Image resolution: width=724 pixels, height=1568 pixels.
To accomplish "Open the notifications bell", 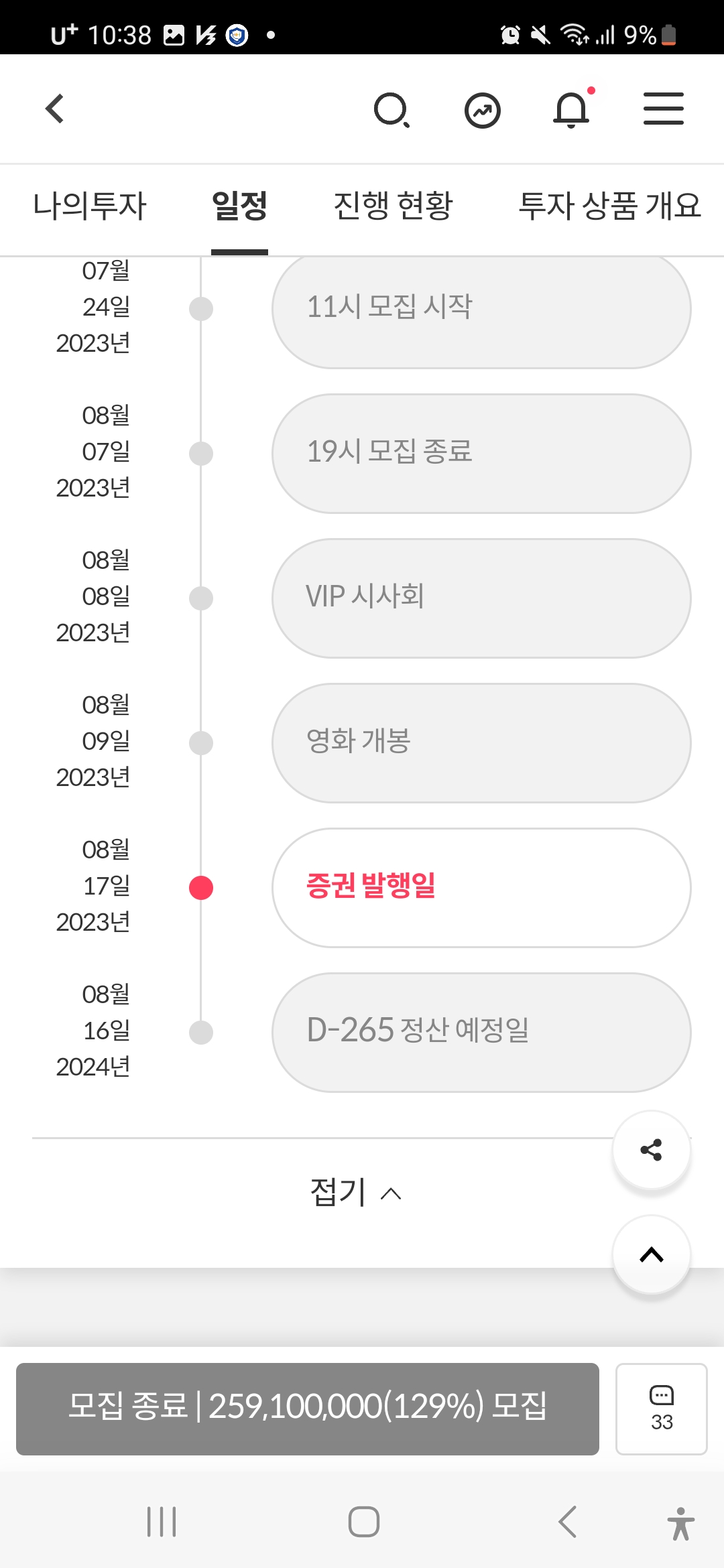I will click(x=571, y=110).
